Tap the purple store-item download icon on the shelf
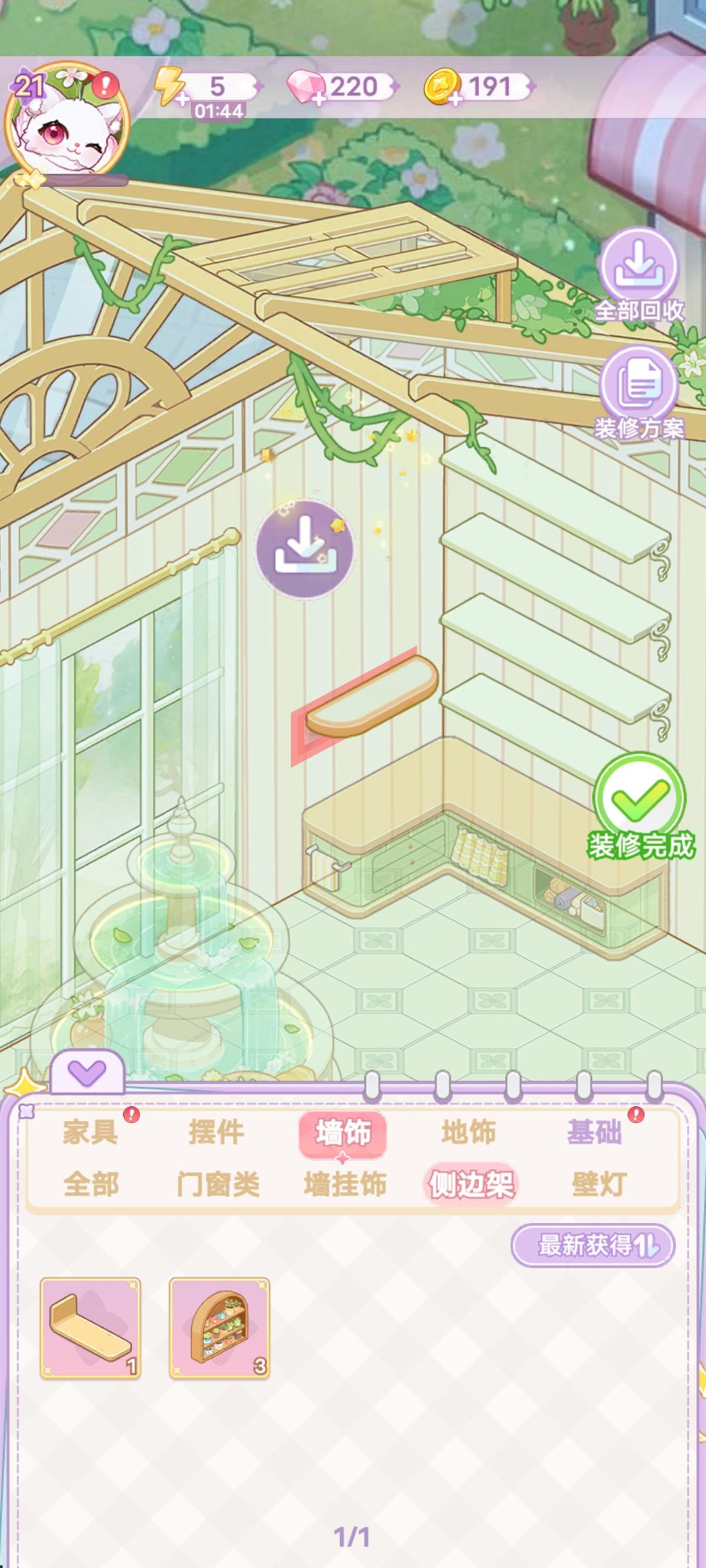 click(305, 549)
